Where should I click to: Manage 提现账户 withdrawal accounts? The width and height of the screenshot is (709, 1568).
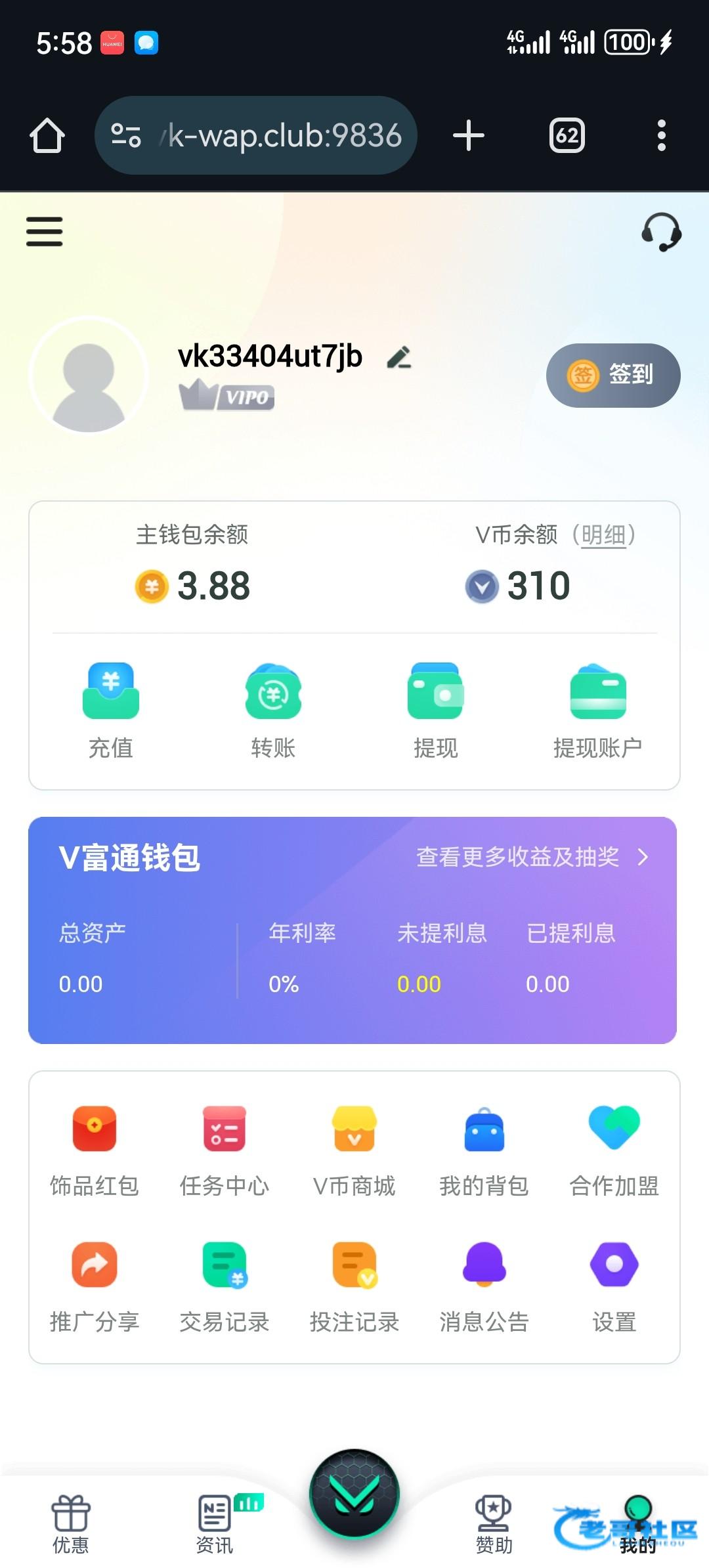pyautogui.click(x=597, y=710)
